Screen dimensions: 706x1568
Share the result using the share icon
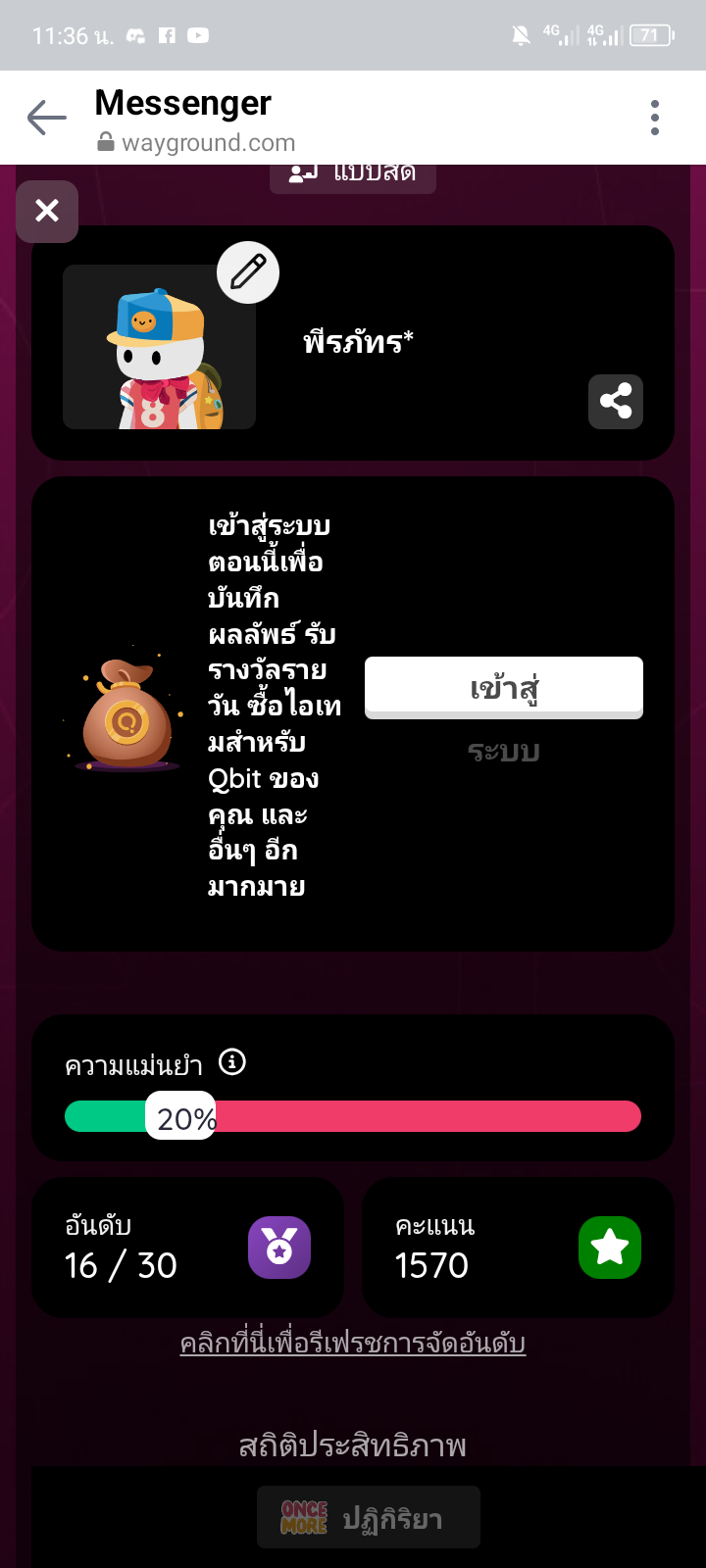(x=615, y=402)
